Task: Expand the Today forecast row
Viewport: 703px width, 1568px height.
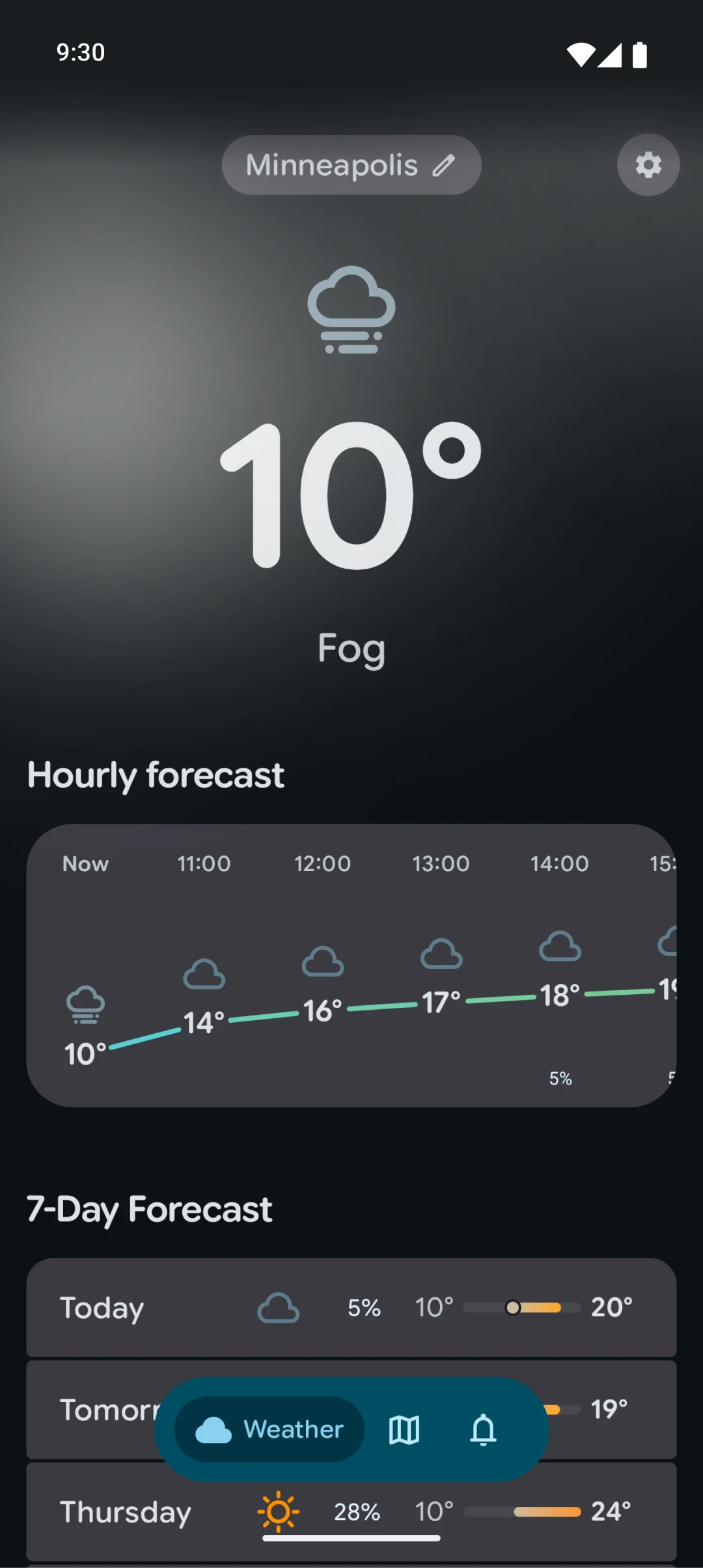Action: point(351,1308)
